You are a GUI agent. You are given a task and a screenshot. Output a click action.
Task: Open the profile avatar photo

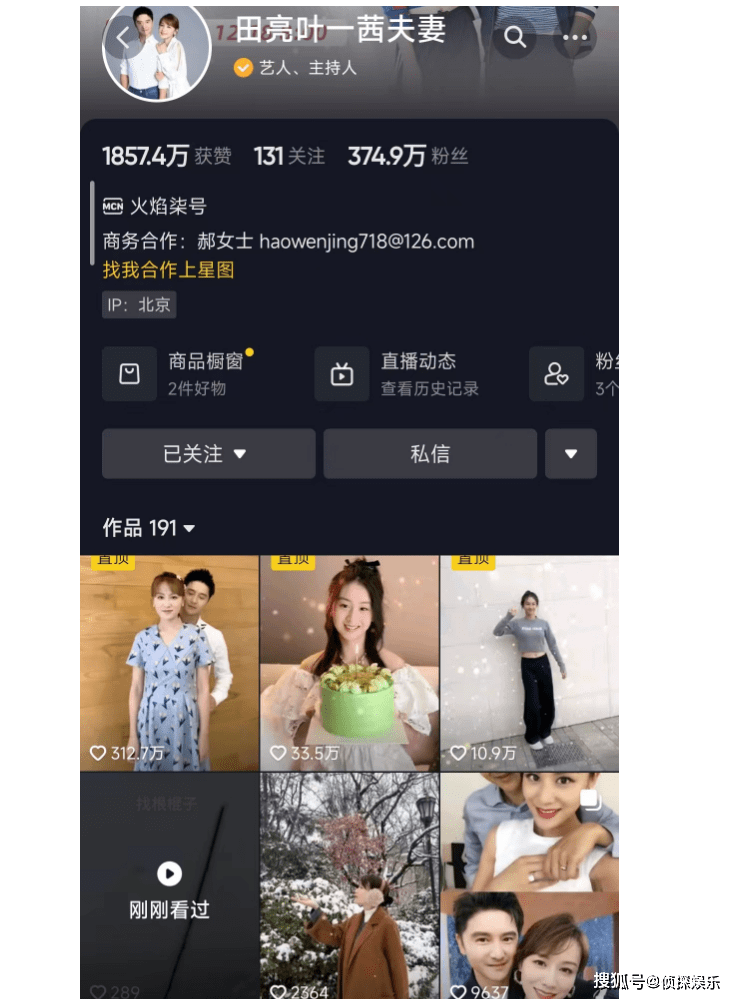tap(157, 50)
